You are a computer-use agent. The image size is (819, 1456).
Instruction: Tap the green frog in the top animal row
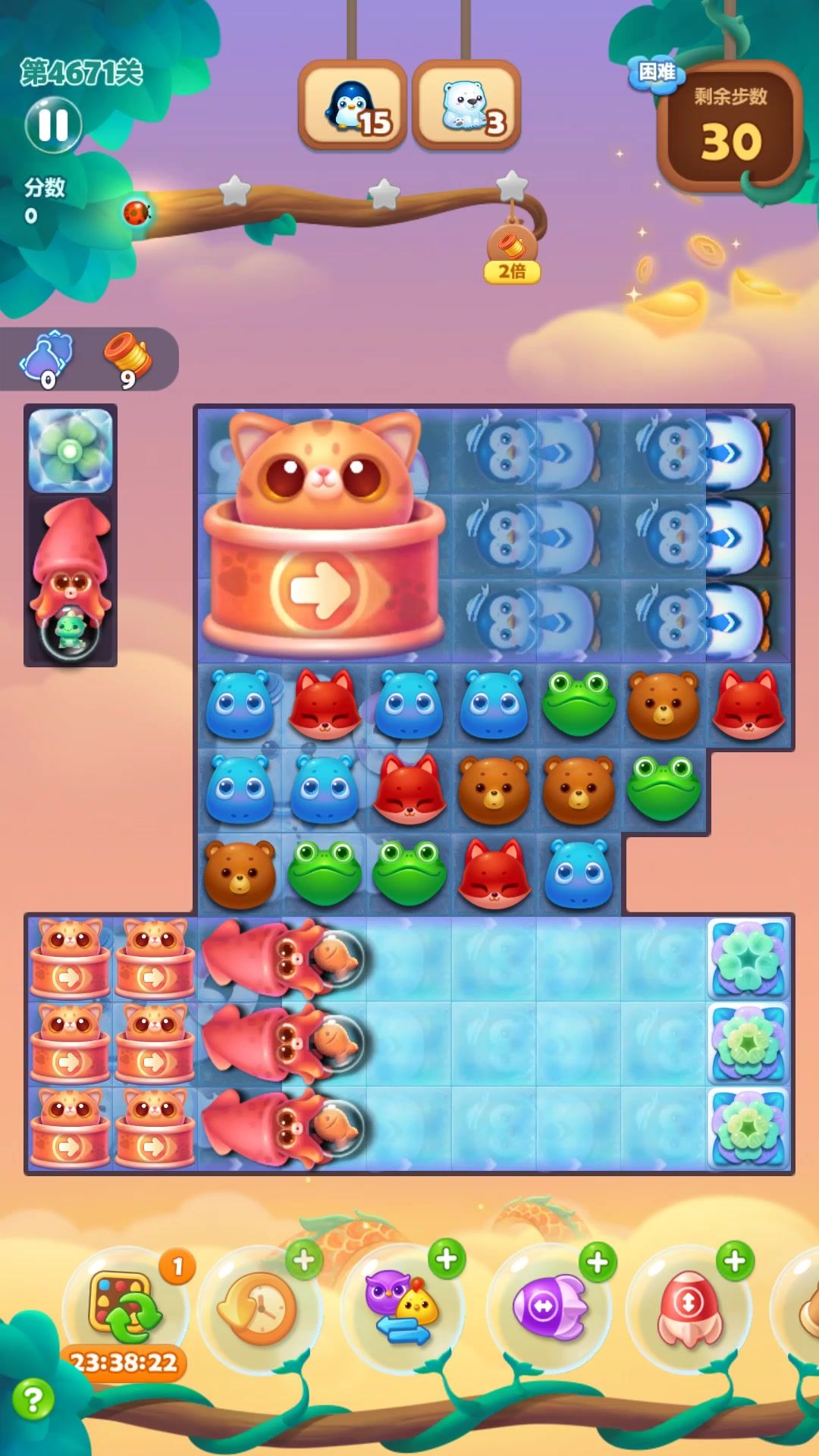click(x=579, y=704)
